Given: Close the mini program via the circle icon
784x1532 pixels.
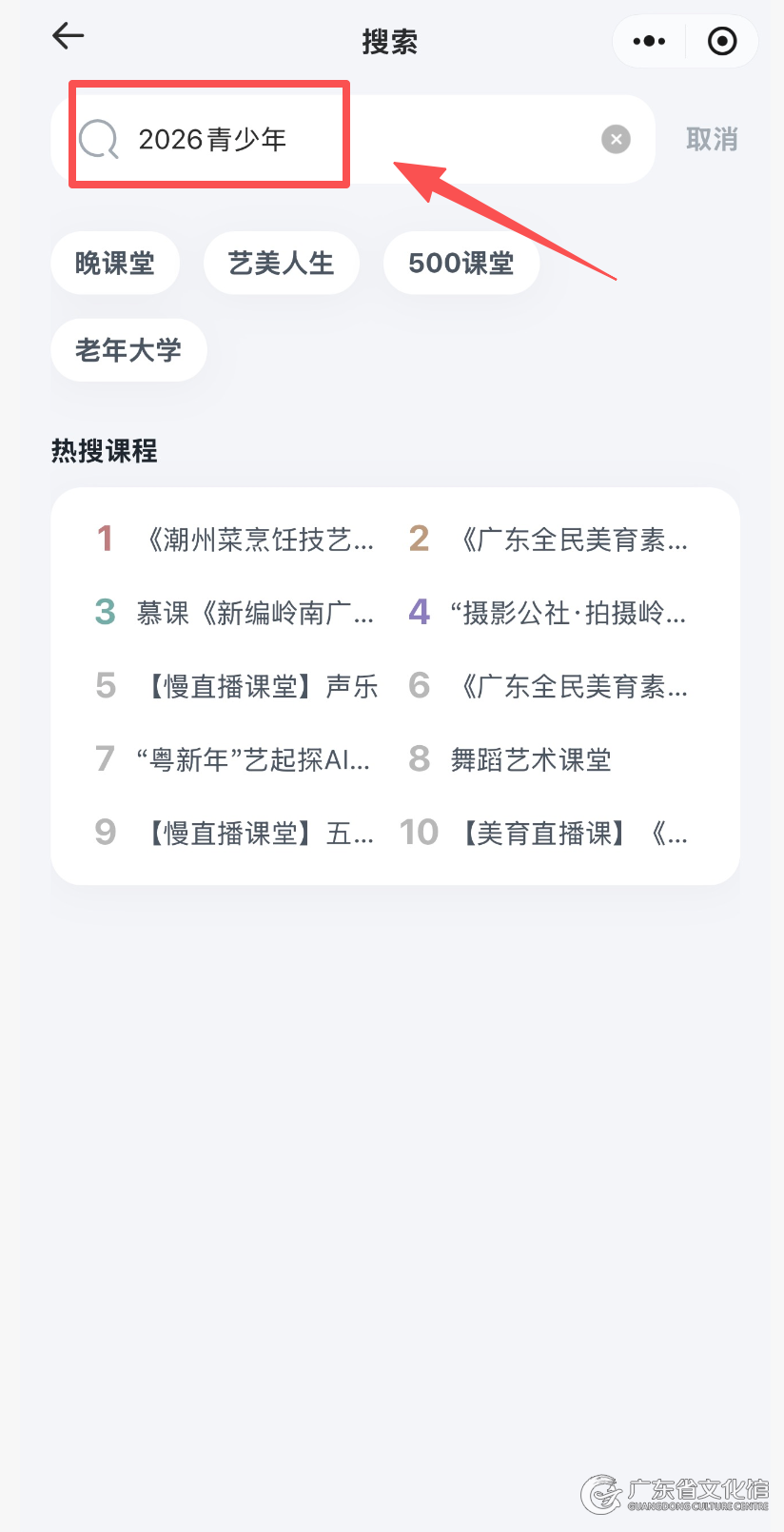Looking at the screenshot, I should (x=722, y=41).
